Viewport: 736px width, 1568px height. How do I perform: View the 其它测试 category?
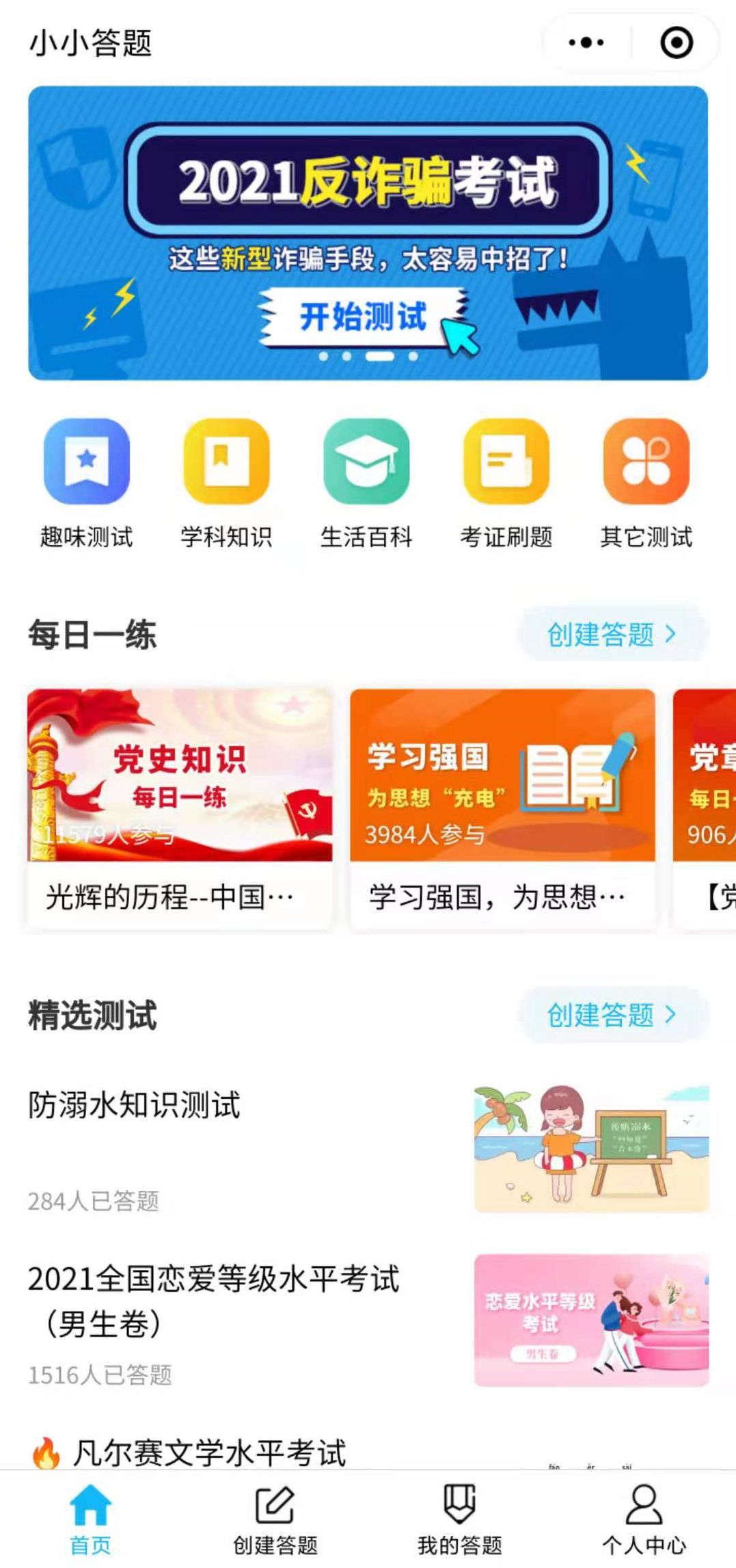pyautogui.click(x=646, y=483)
